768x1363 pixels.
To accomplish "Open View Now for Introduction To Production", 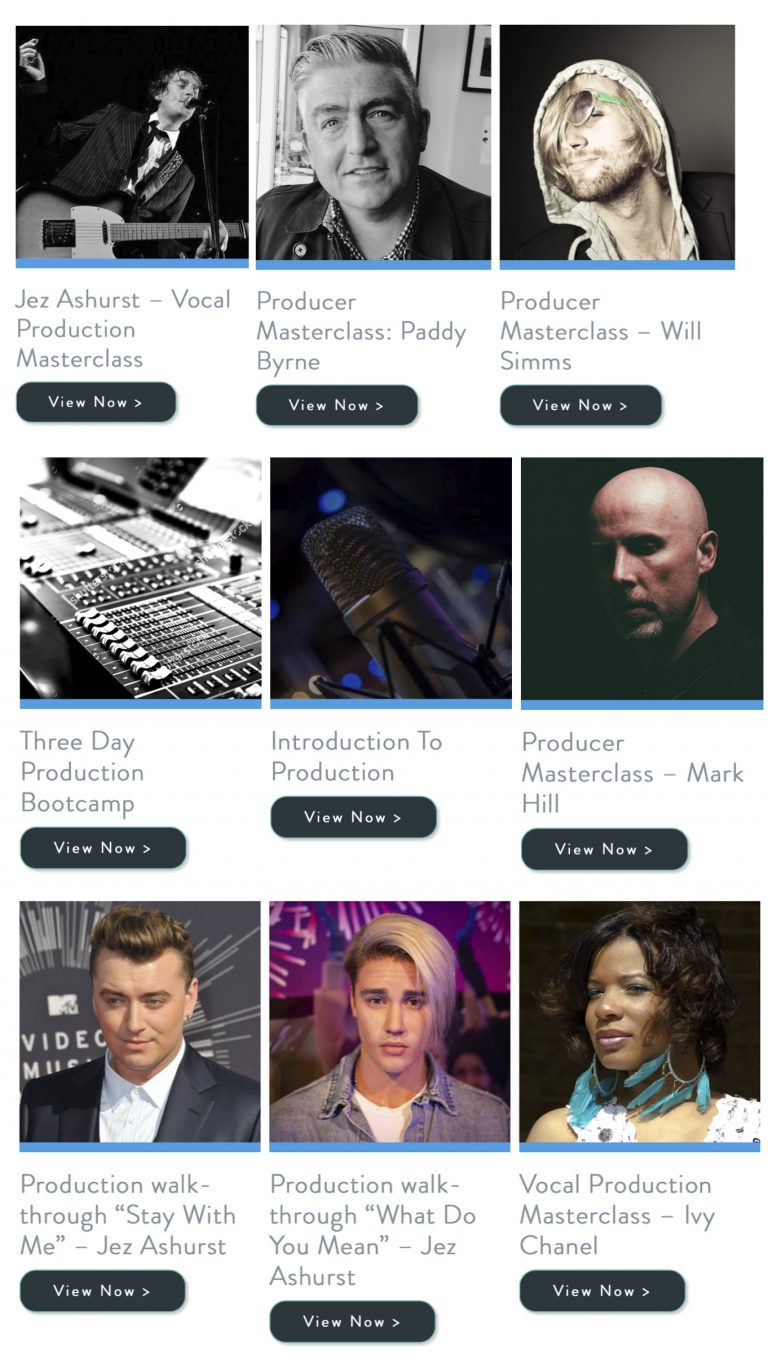I will point(353,817).
